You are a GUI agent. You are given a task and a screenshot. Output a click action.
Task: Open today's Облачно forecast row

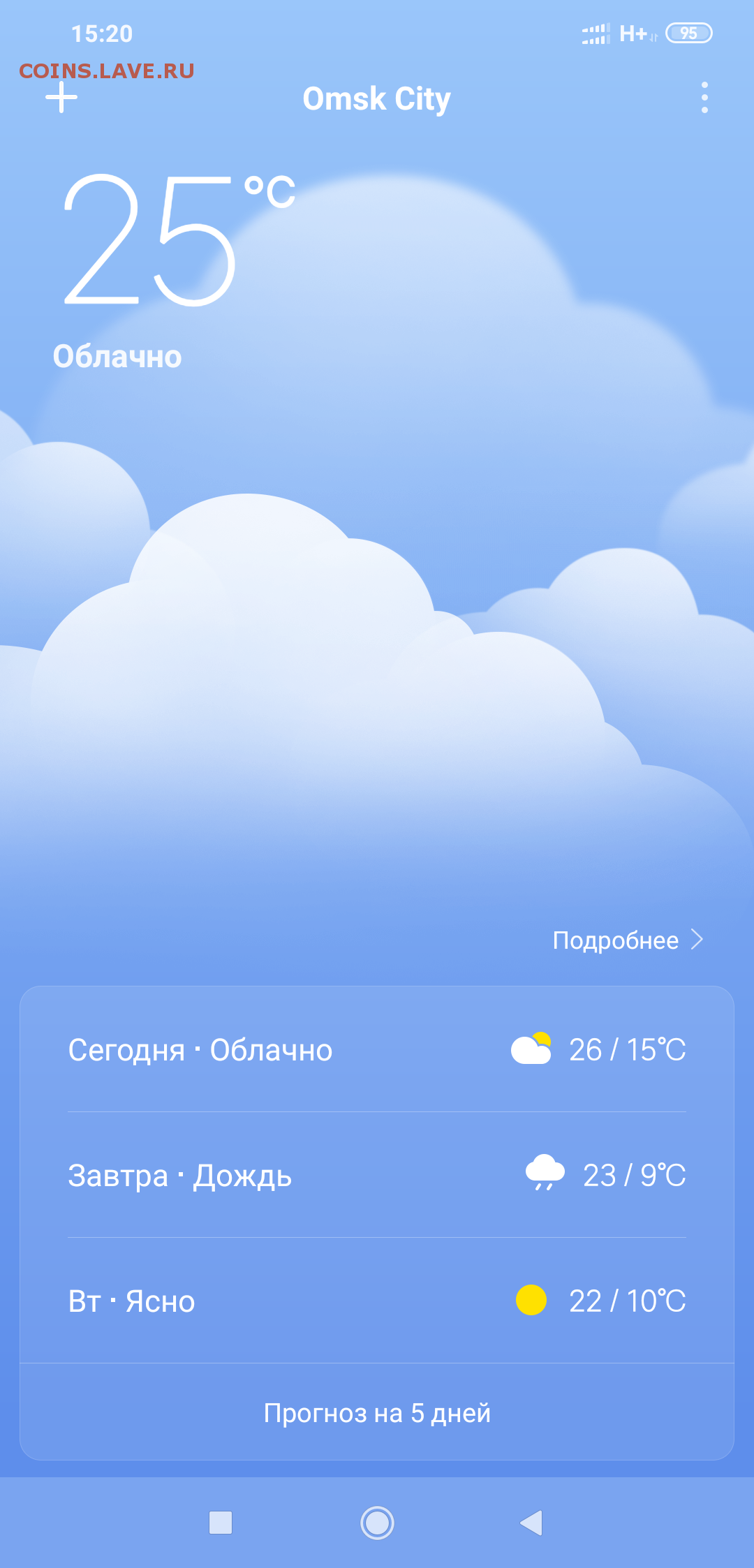[x=377, y=1049]
